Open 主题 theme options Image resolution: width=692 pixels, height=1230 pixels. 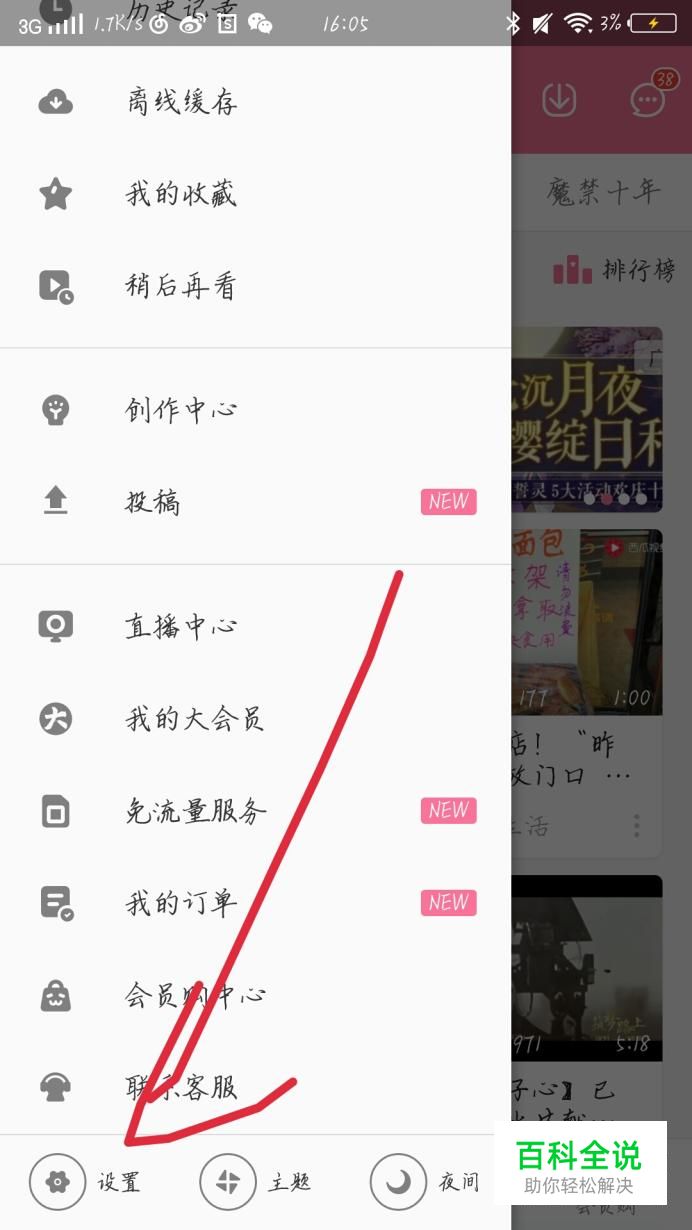[256, 1182]
